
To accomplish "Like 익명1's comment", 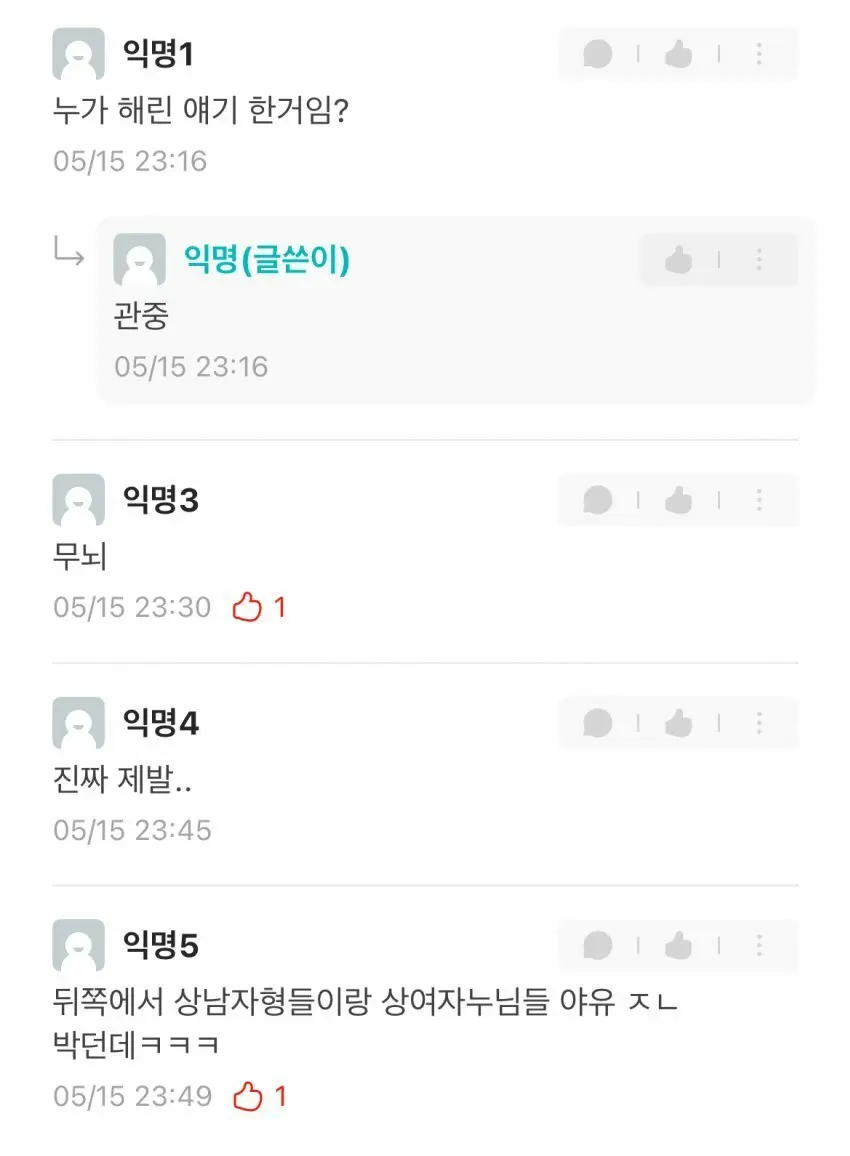I will 679,54.
